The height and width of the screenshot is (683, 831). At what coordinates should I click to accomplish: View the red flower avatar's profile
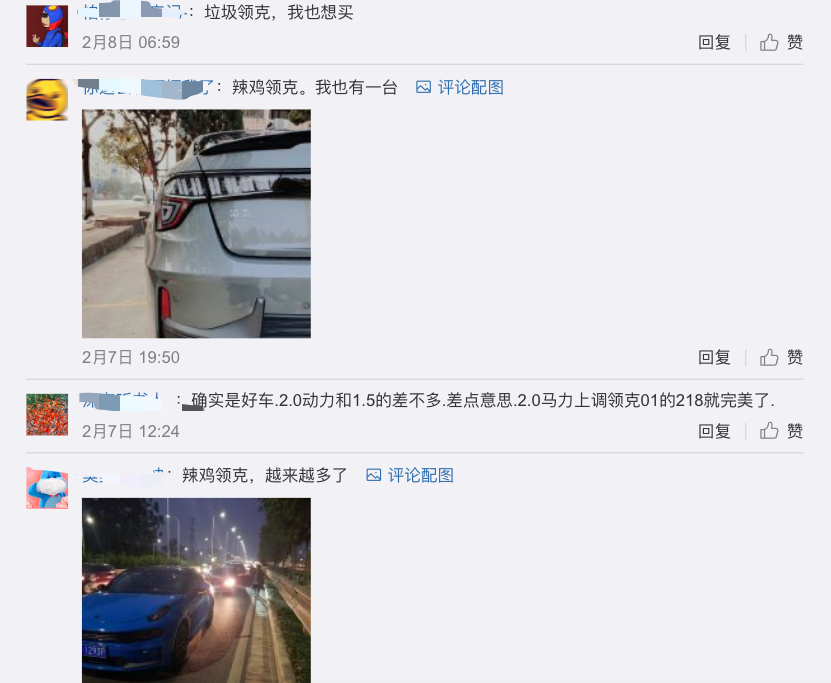[47, 414]
